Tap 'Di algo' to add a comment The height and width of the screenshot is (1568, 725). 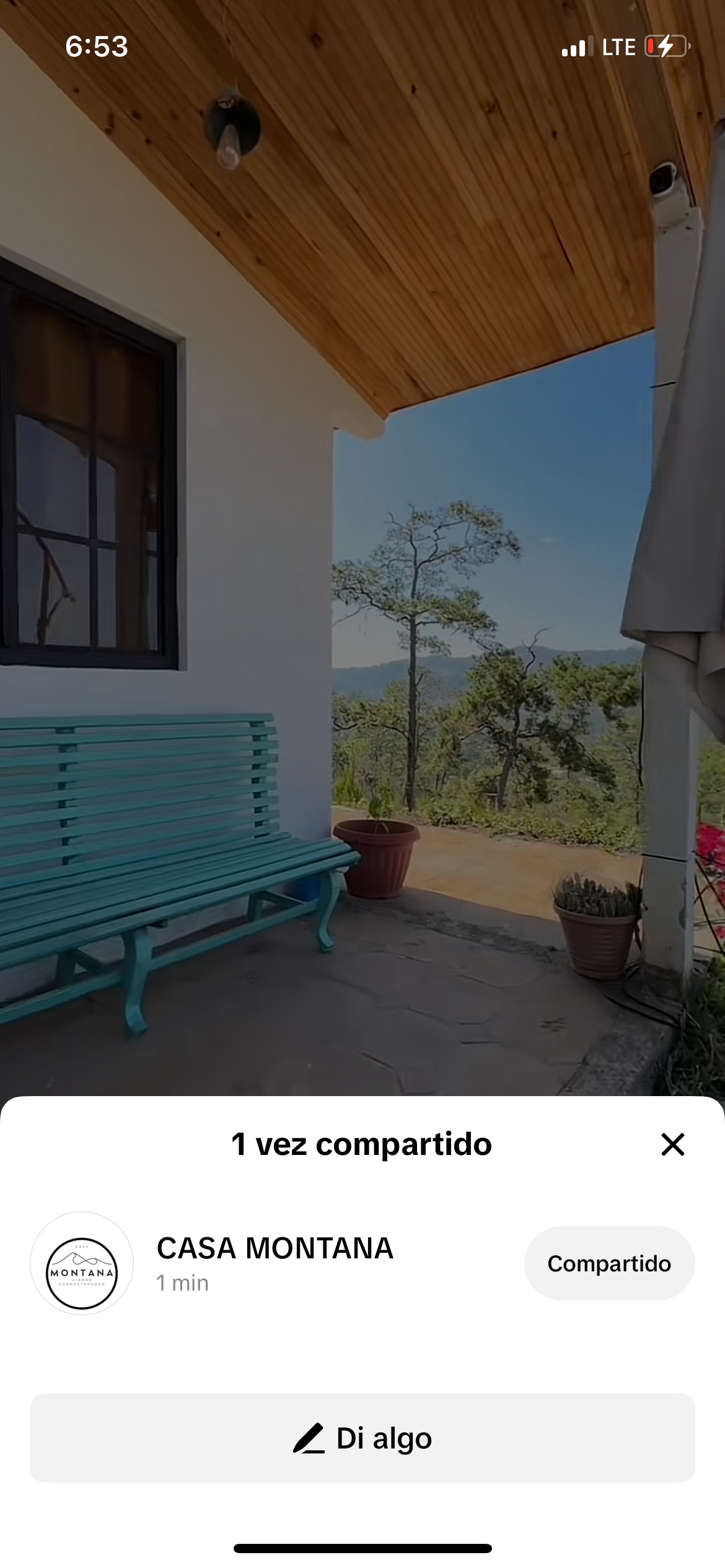362,1438
